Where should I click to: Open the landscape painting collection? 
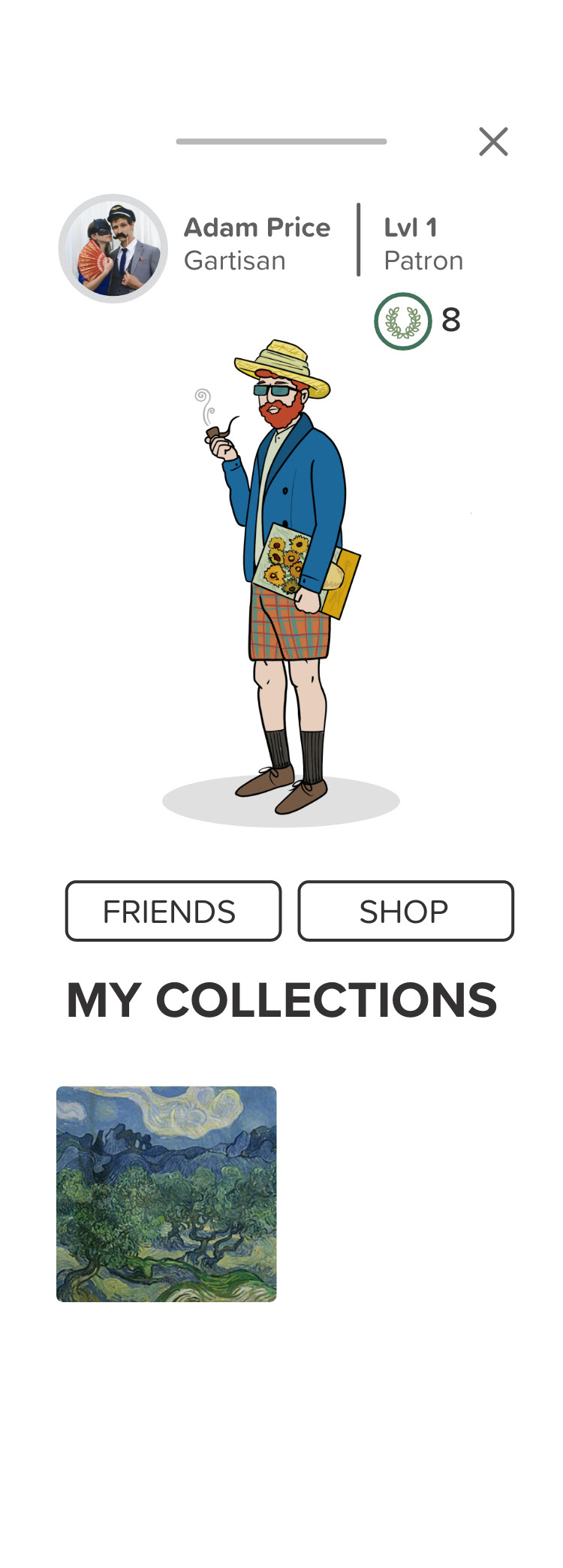pyautogui.click(x=167, y=1193)
